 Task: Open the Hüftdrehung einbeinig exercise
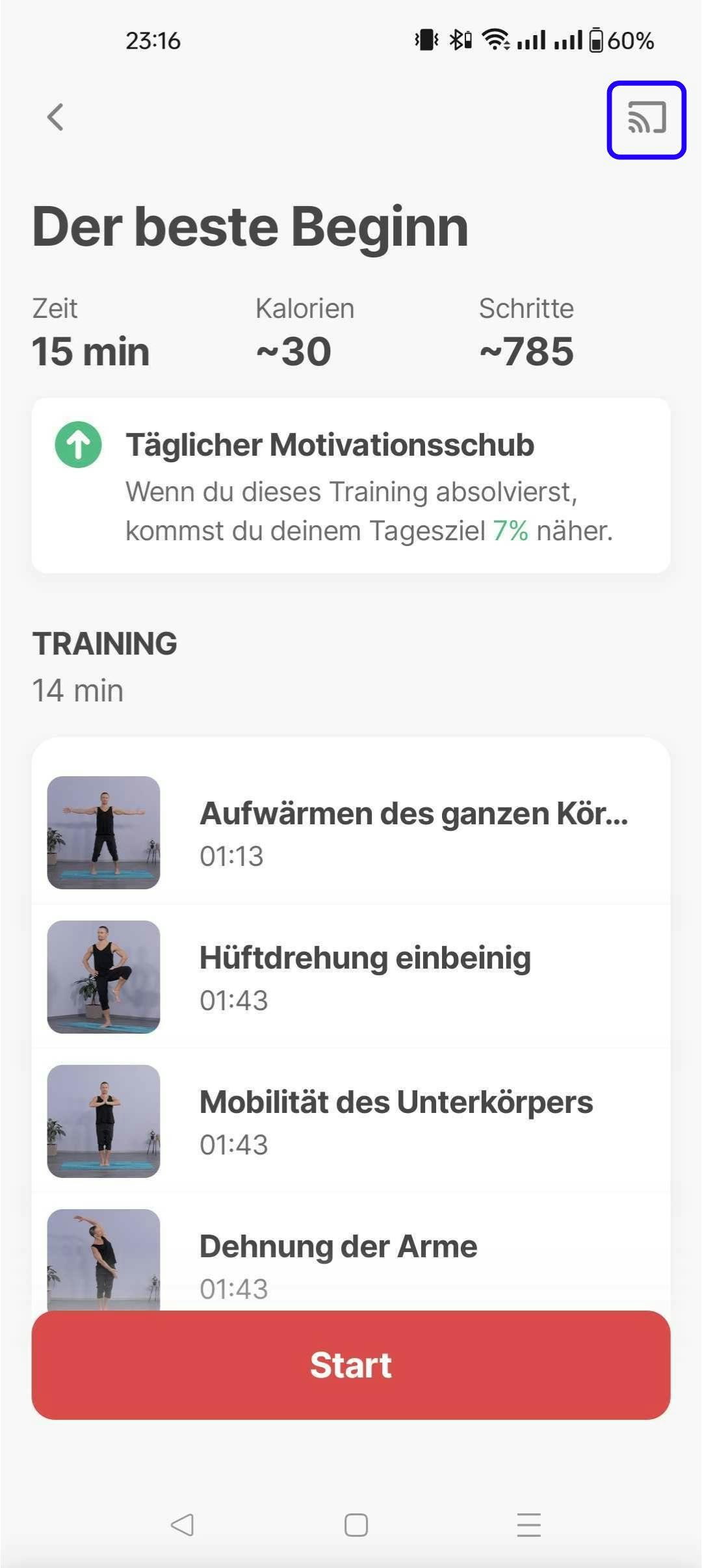tap(351, 976)
